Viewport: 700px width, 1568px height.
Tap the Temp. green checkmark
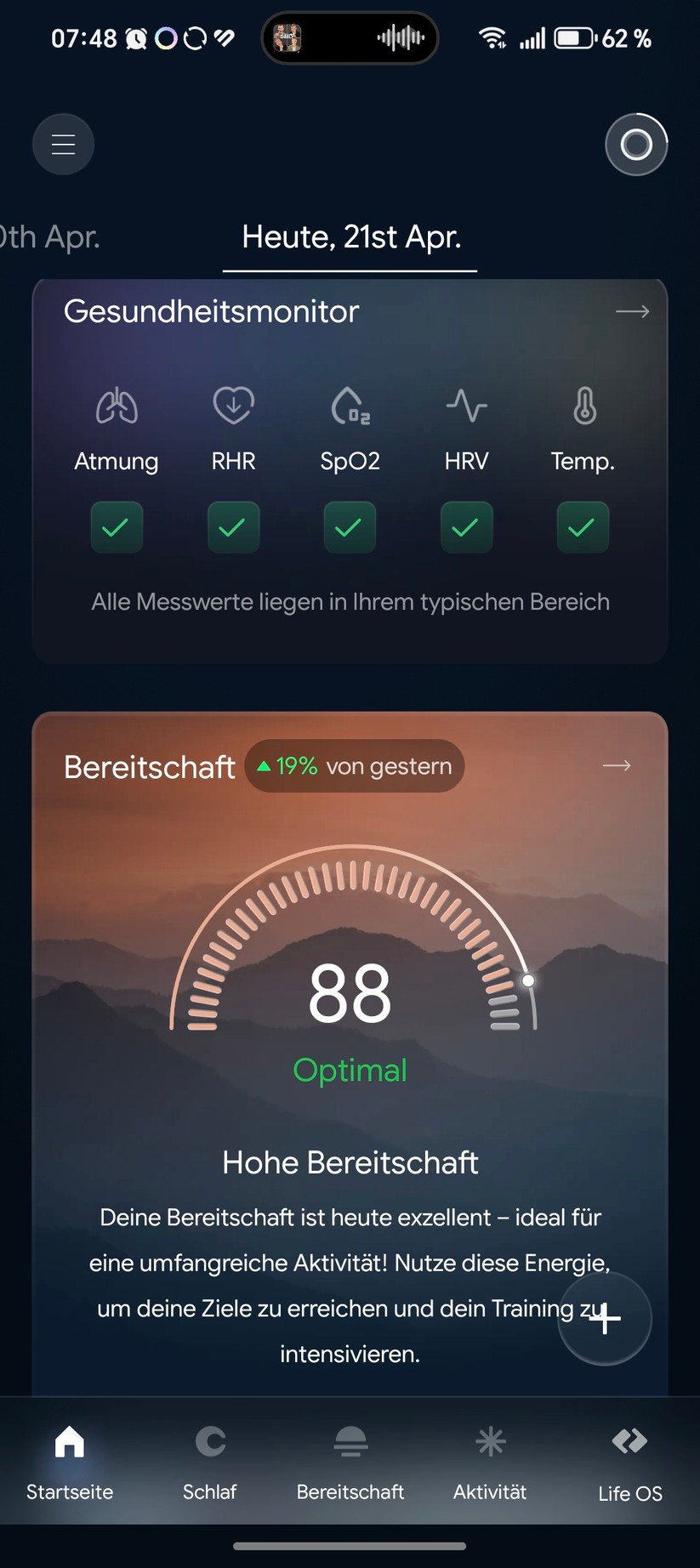[583, 527]
